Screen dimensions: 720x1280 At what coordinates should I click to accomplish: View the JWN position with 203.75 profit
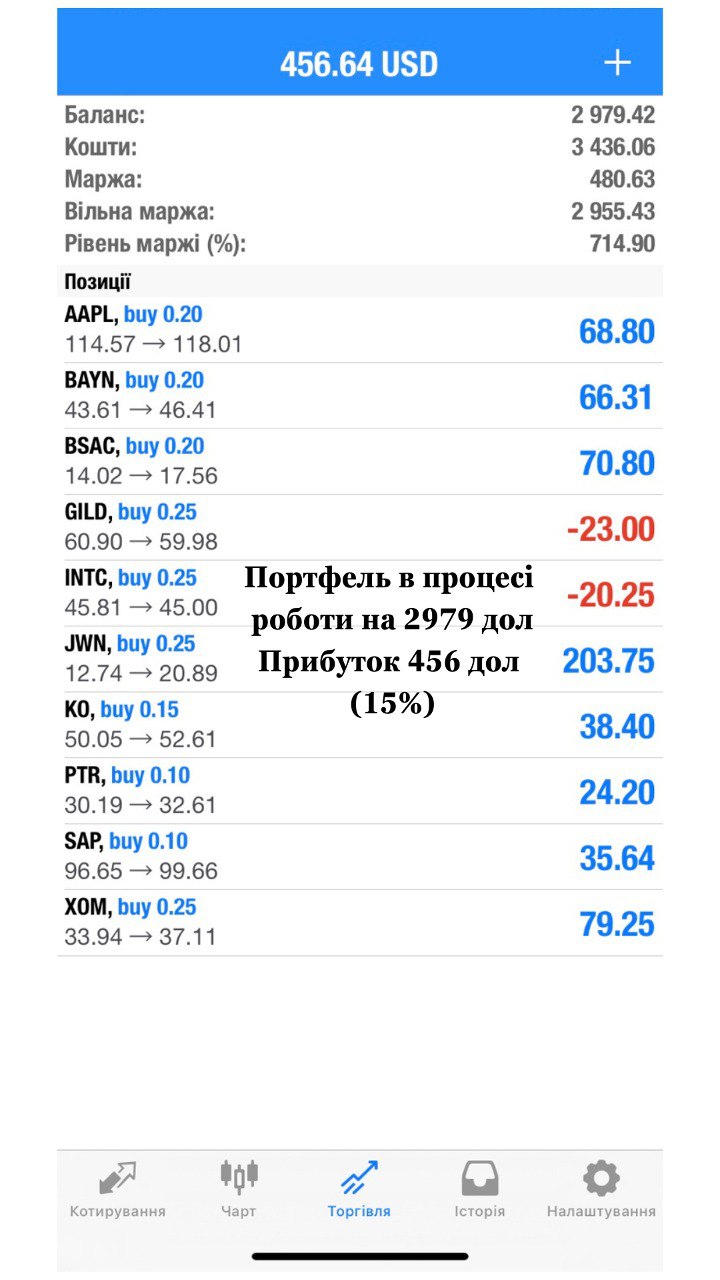[360, 660]
